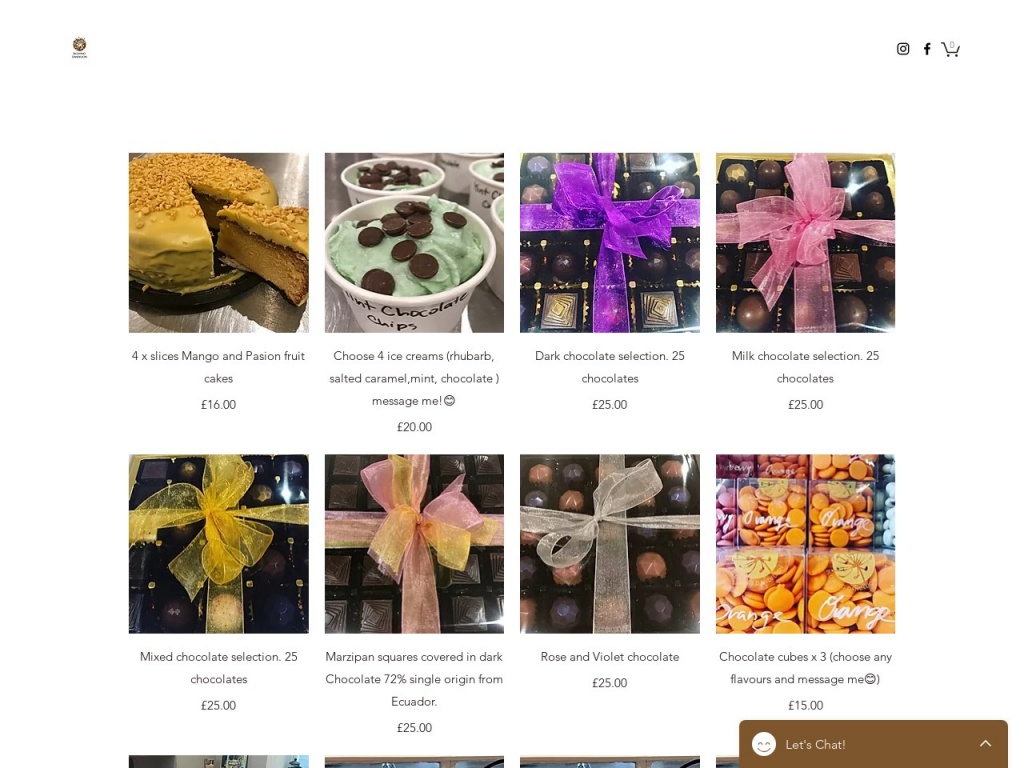Screen dimensions: 1024x768
Task: Select the Marzipan squares dark chocolate product
Action: tap(414, 544)
